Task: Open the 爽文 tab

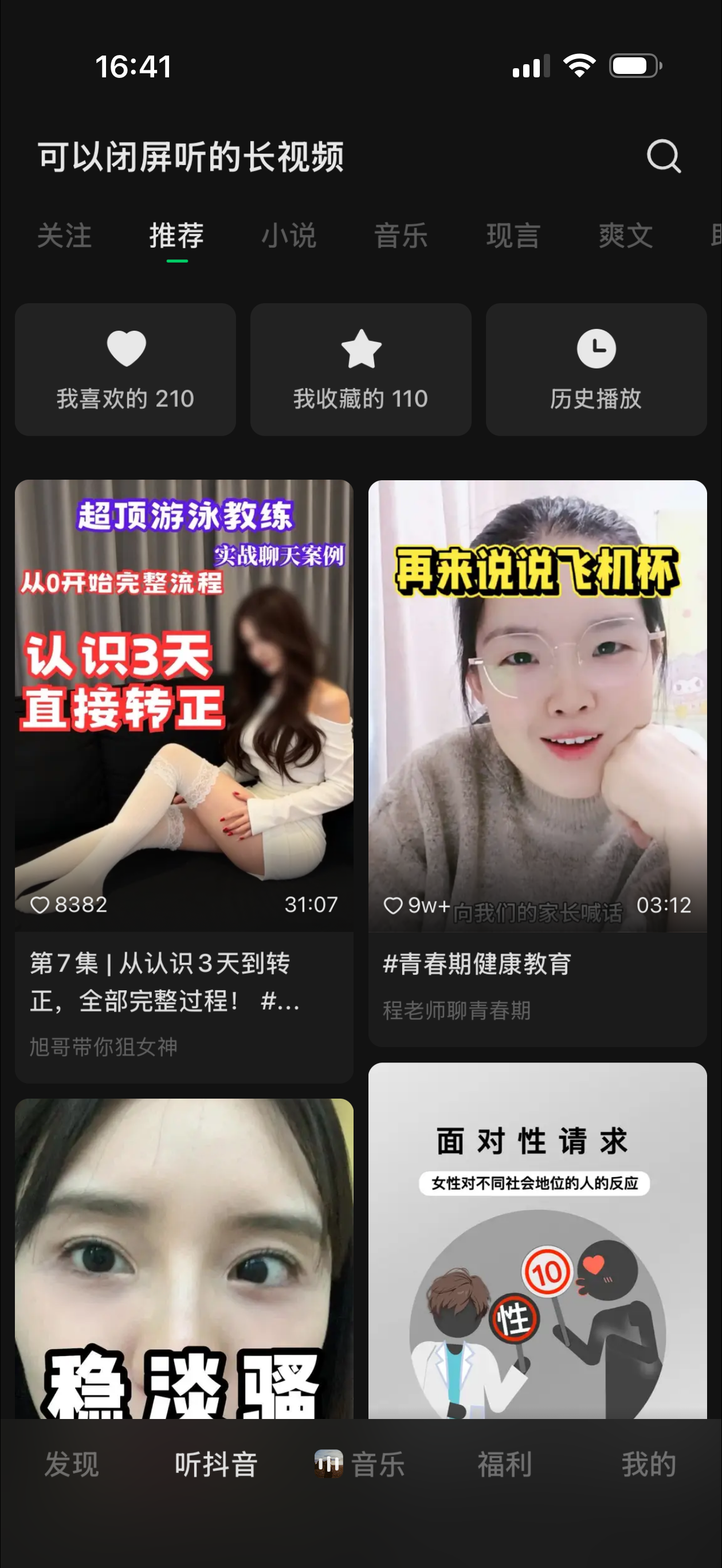Action: coord(626,236)
